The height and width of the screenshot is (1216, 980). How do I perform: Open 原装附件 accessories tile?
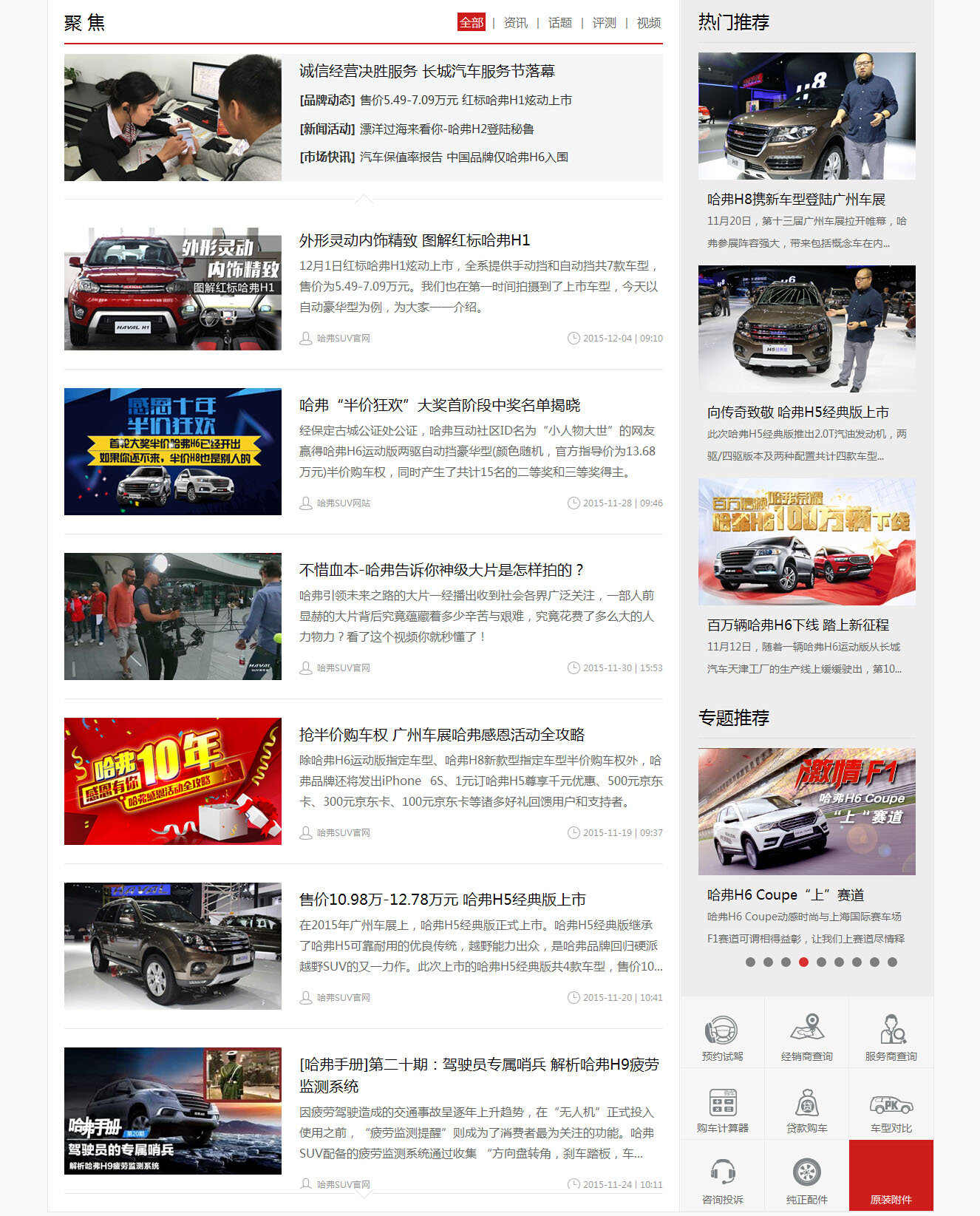pyautogui.click(x=891, y=1178)
